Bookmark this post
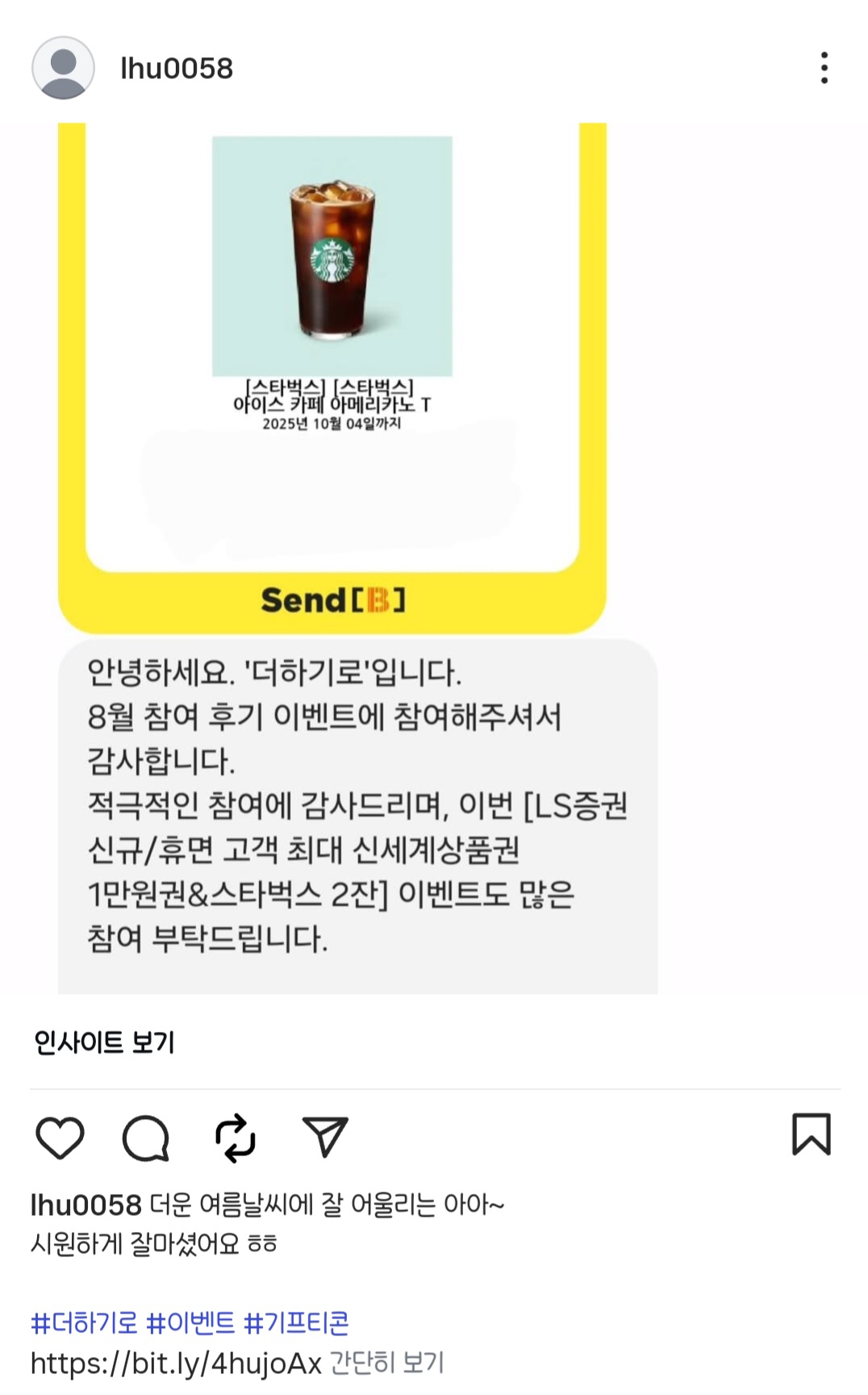This screenshot has height=1395, width=868. [x=811, y=1134]
